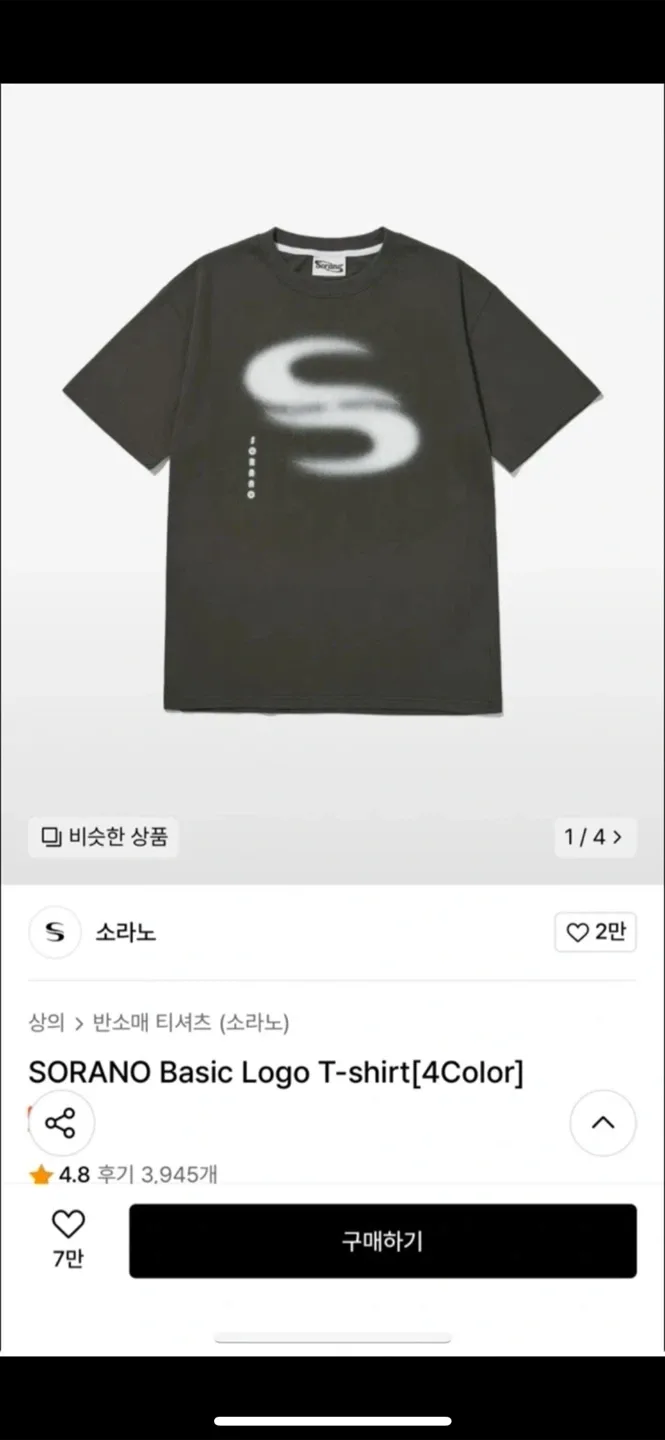Jump back to top with up arrow

tap(602, 1123)
